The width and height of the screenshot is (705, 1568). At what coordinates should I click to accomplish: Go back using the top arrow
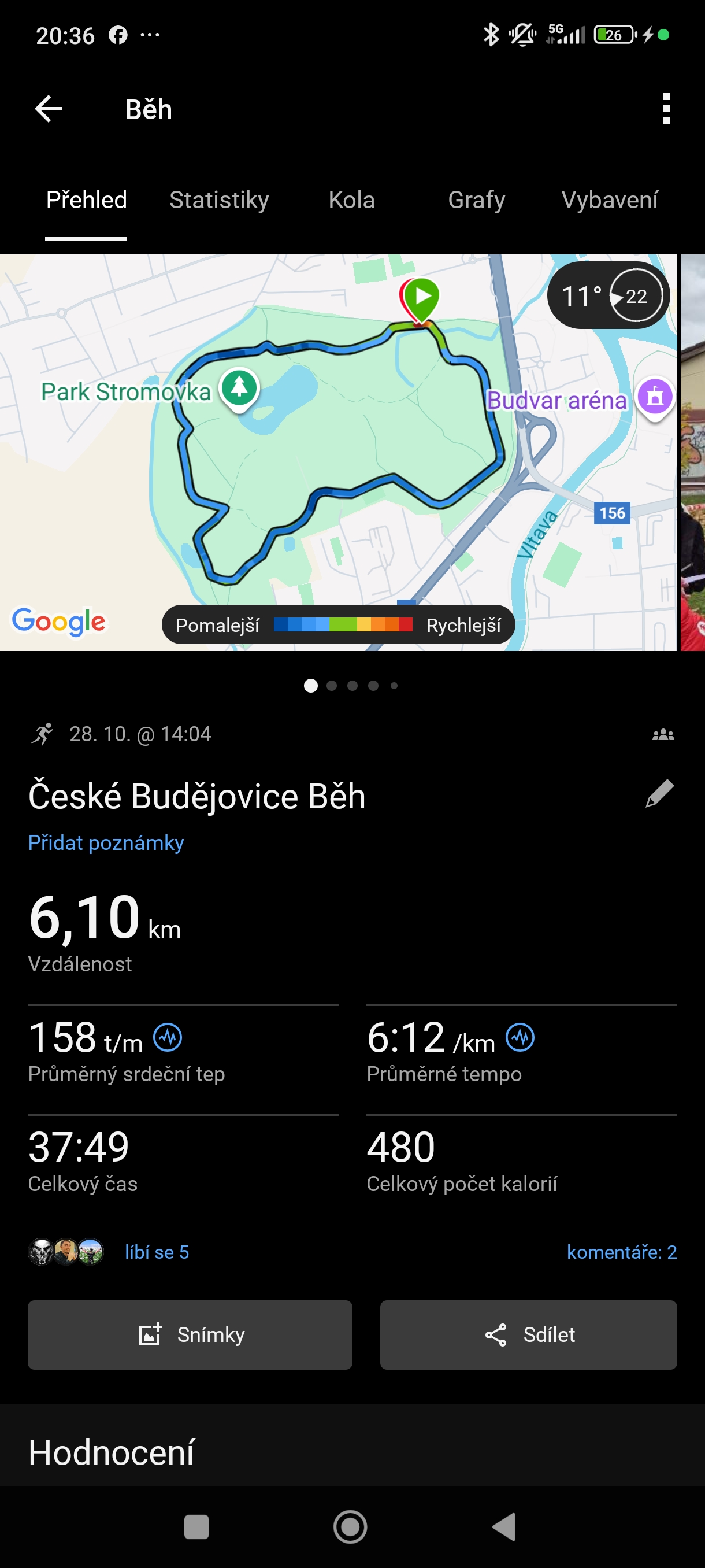click(x=49, y=110)
